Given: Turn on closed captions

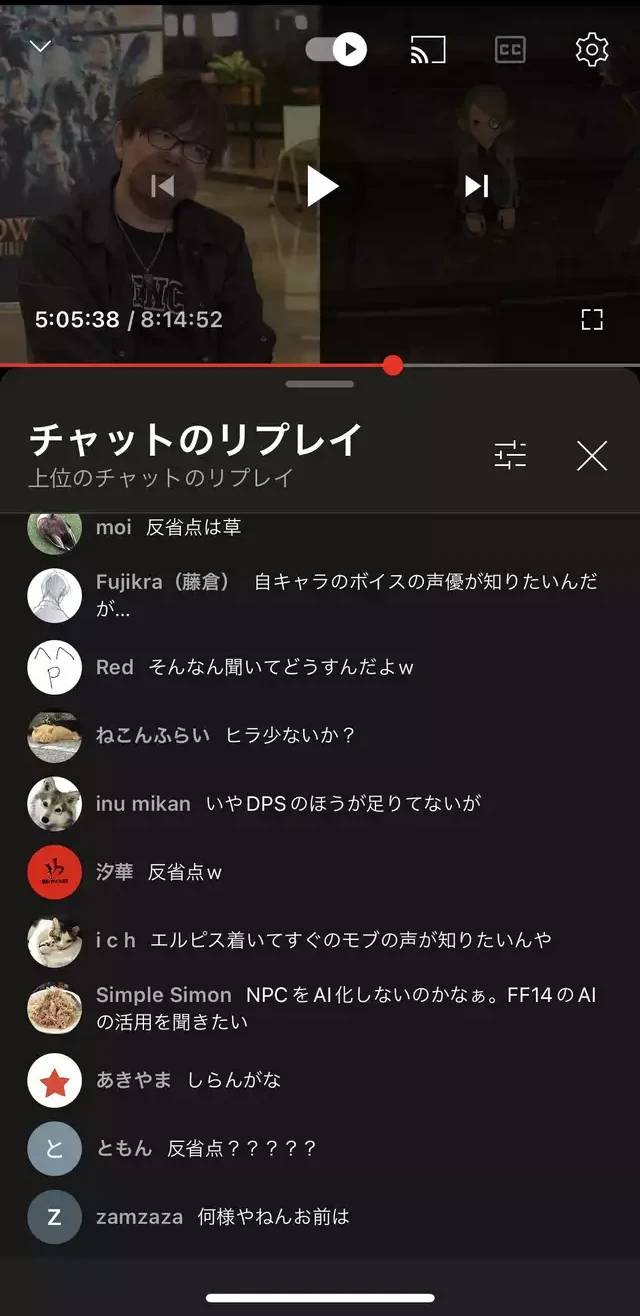Looking at the screenshot, I should [510, 48].
